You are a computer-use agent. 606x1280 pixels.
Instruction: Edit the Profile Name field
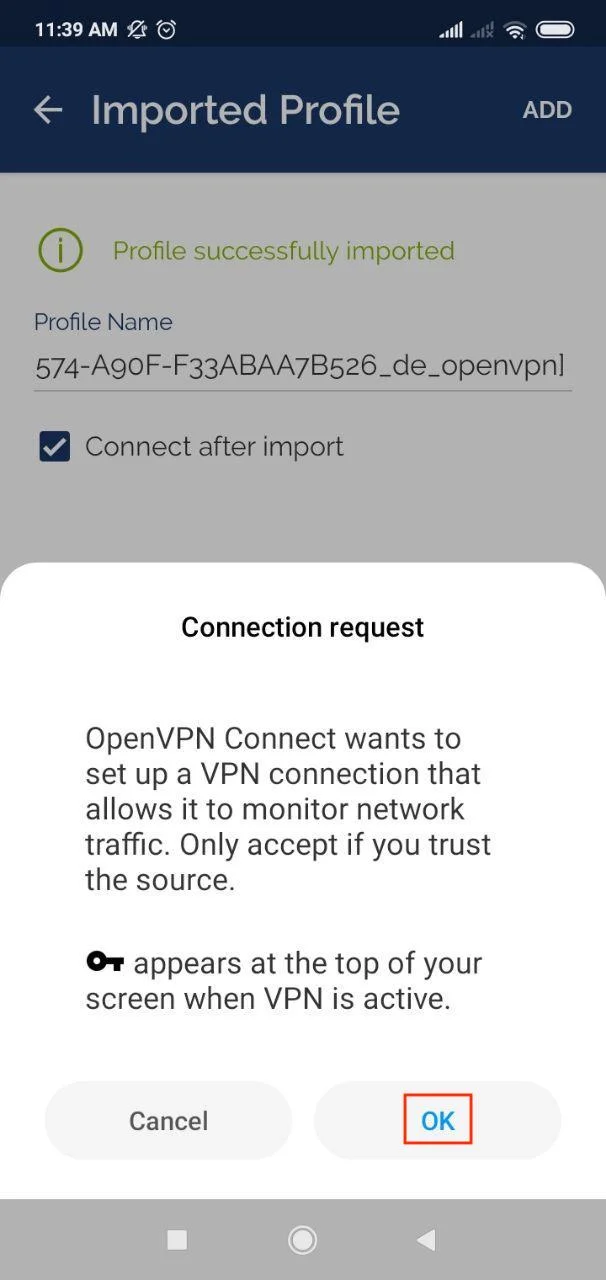[300, 367]
